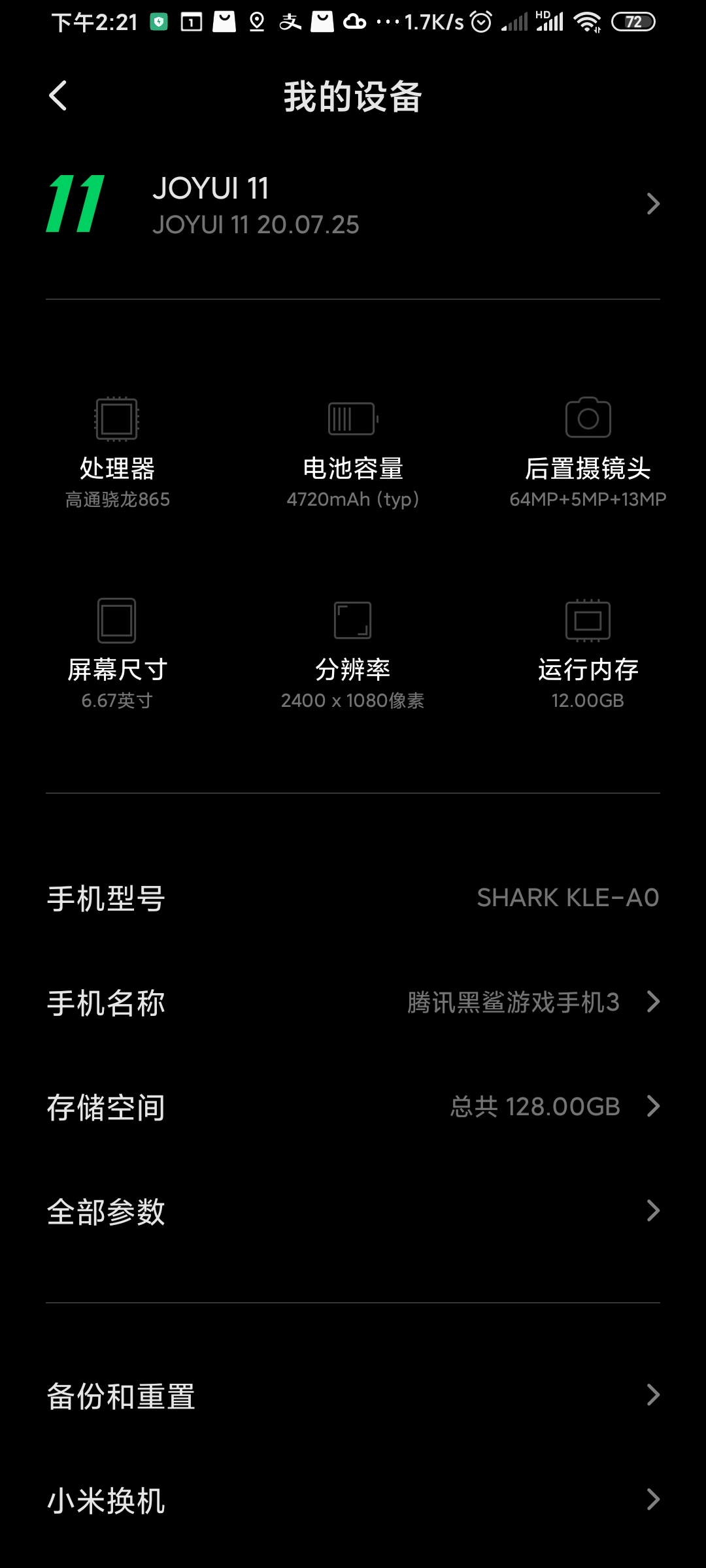This screenshot has width=706, height=1568.
Task: Open the JOYUI 11 version row
Action: coord(353,204)
